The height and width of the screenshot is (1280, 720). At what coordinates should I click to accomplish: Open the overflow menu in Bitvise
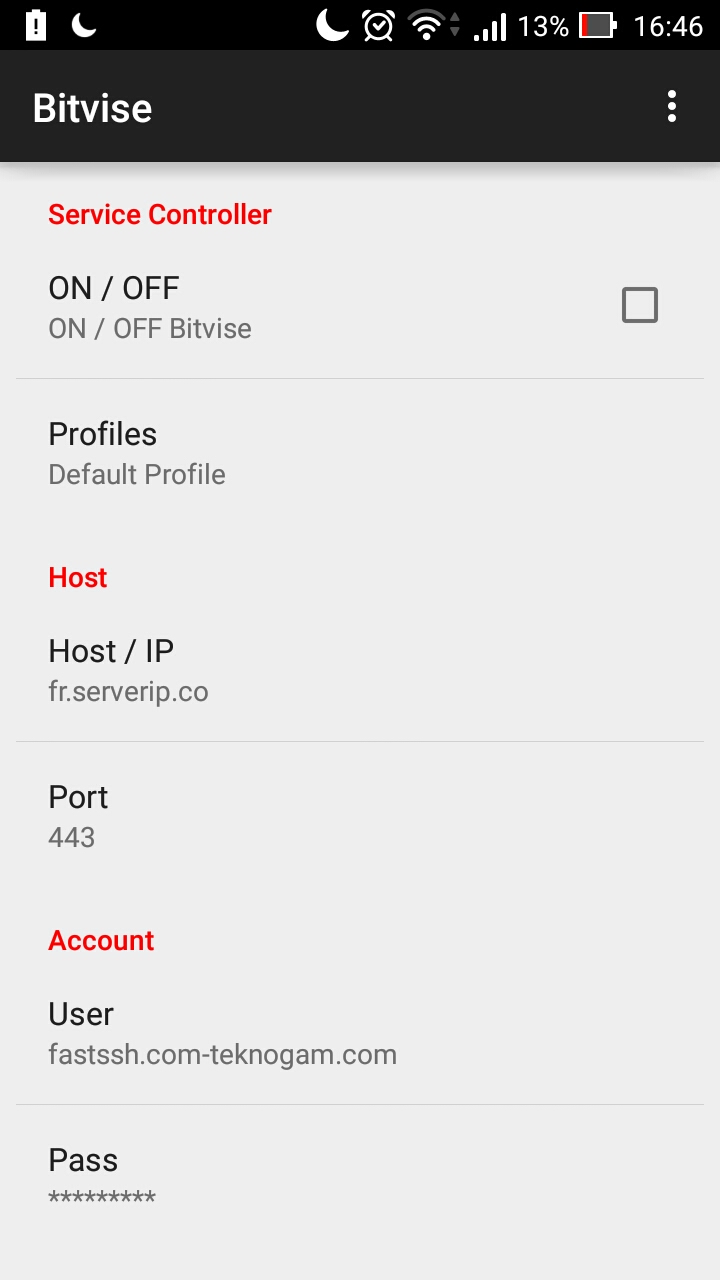coord(672,106)
